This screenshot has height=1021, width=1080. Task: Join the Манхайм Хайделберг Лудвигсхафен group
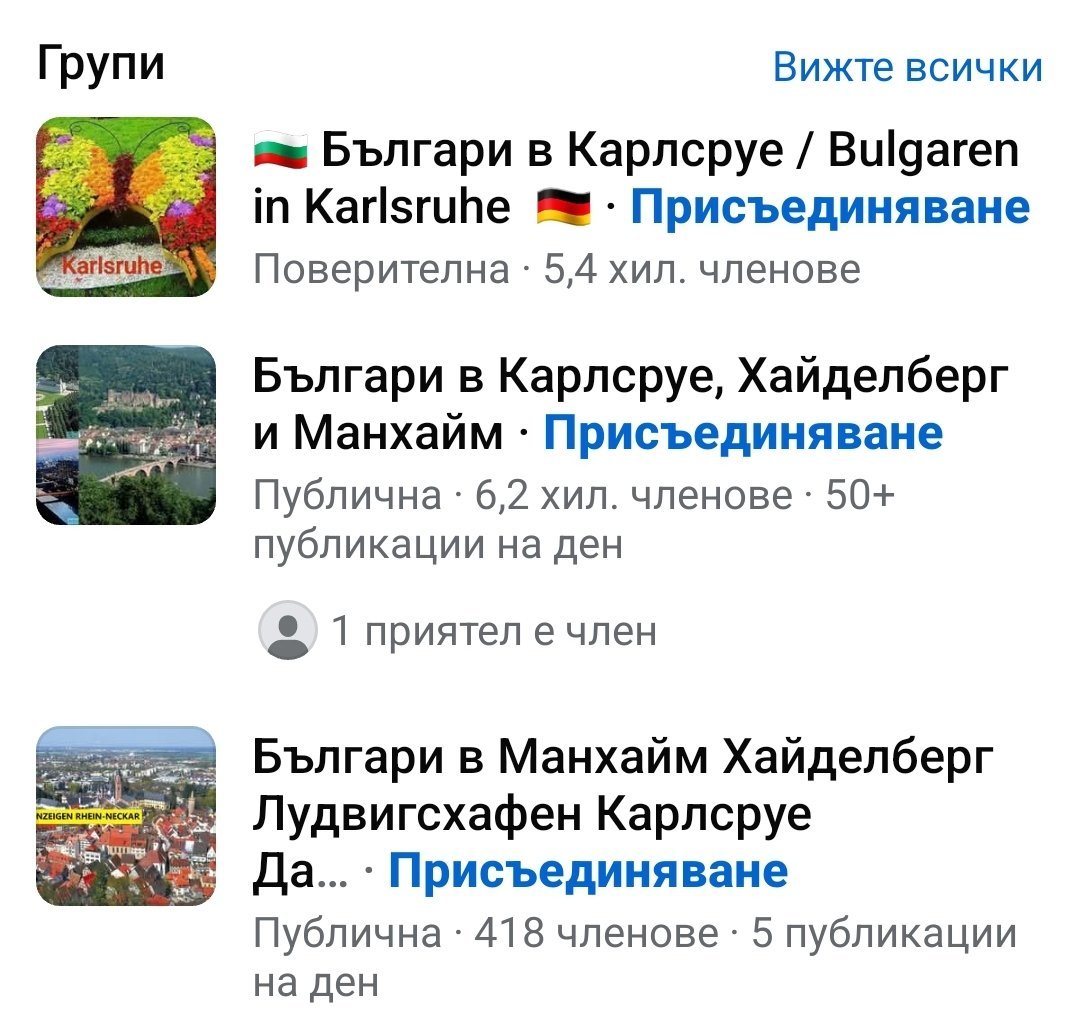[x=588, y=870]
